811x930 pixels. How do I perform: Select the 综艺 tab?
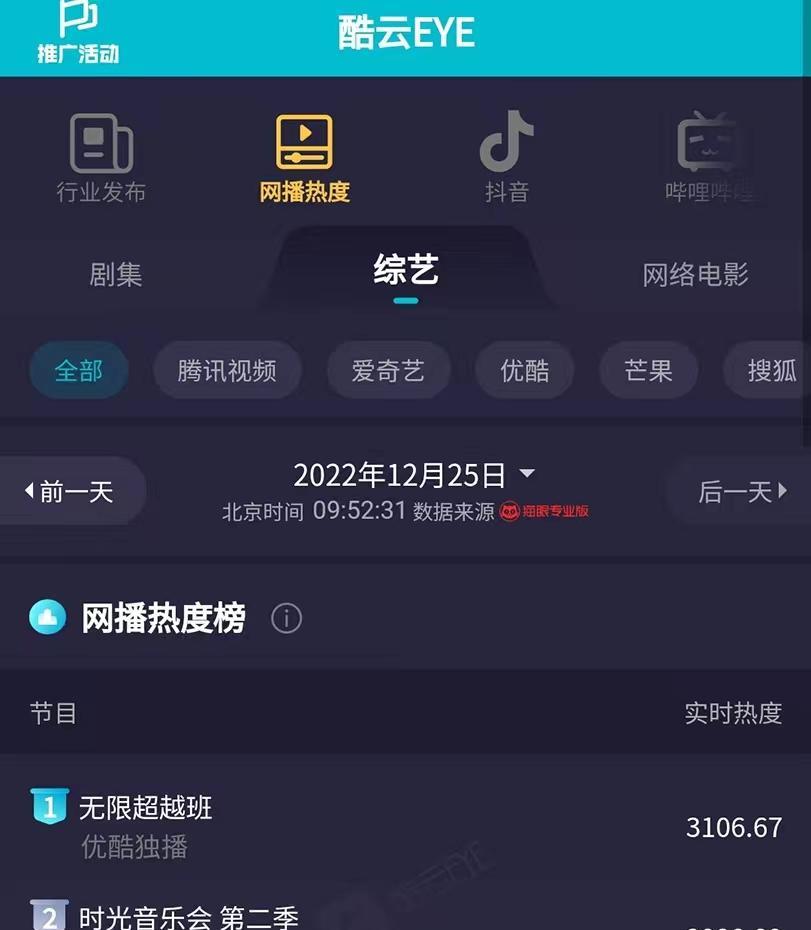point(404,271)
